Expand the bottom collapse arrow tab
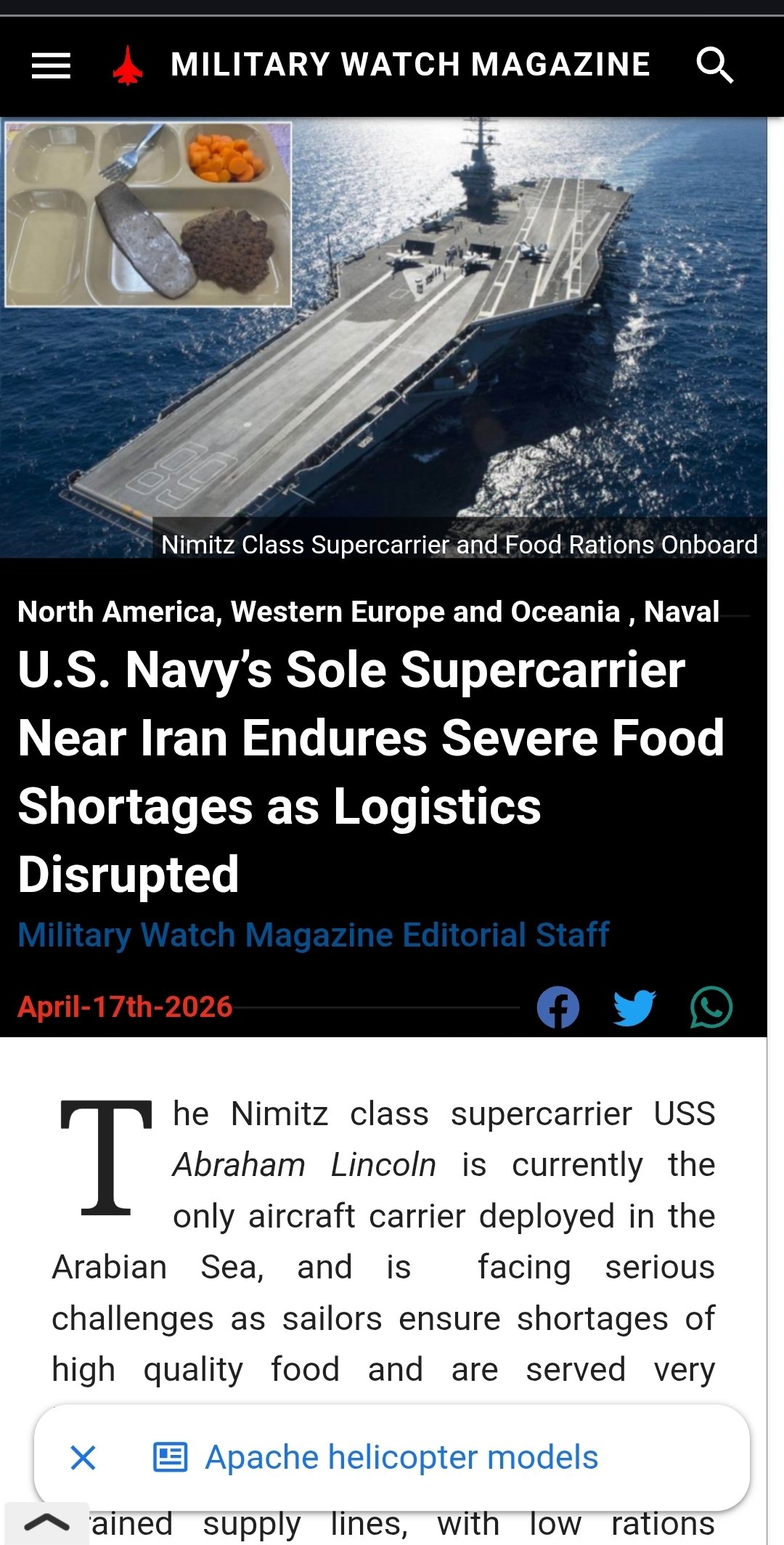The height and width of the screenshot is (1545, 784). (x=46, y=1522)
